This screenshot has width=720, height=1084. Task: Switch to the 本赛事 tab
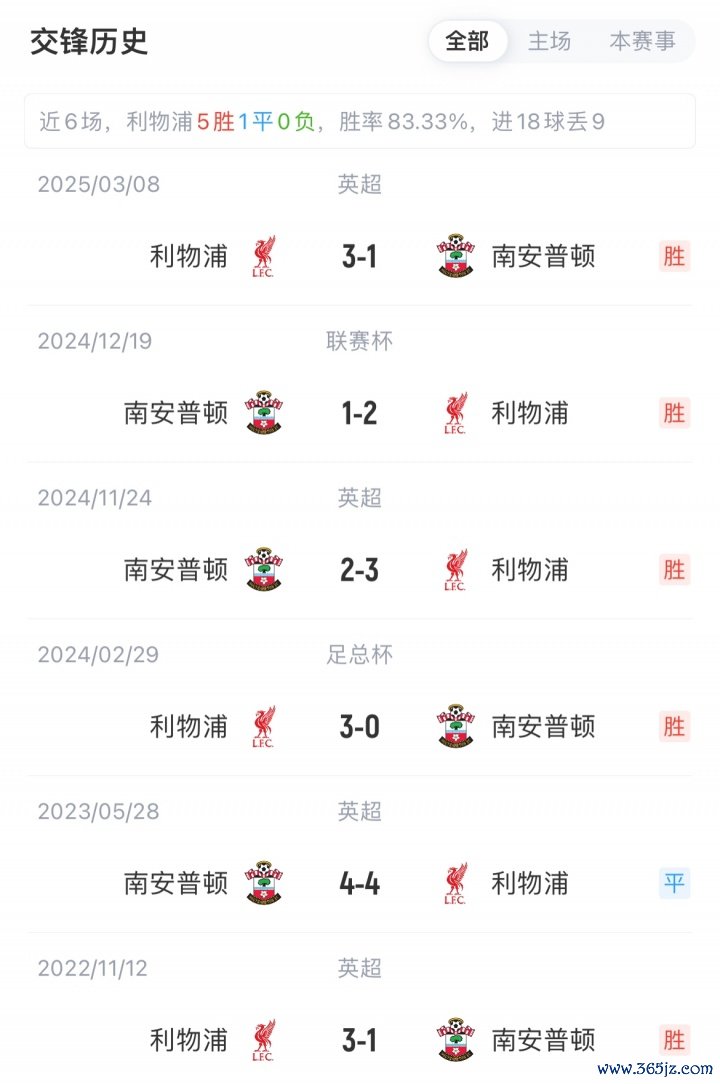(x=642, y=41)
